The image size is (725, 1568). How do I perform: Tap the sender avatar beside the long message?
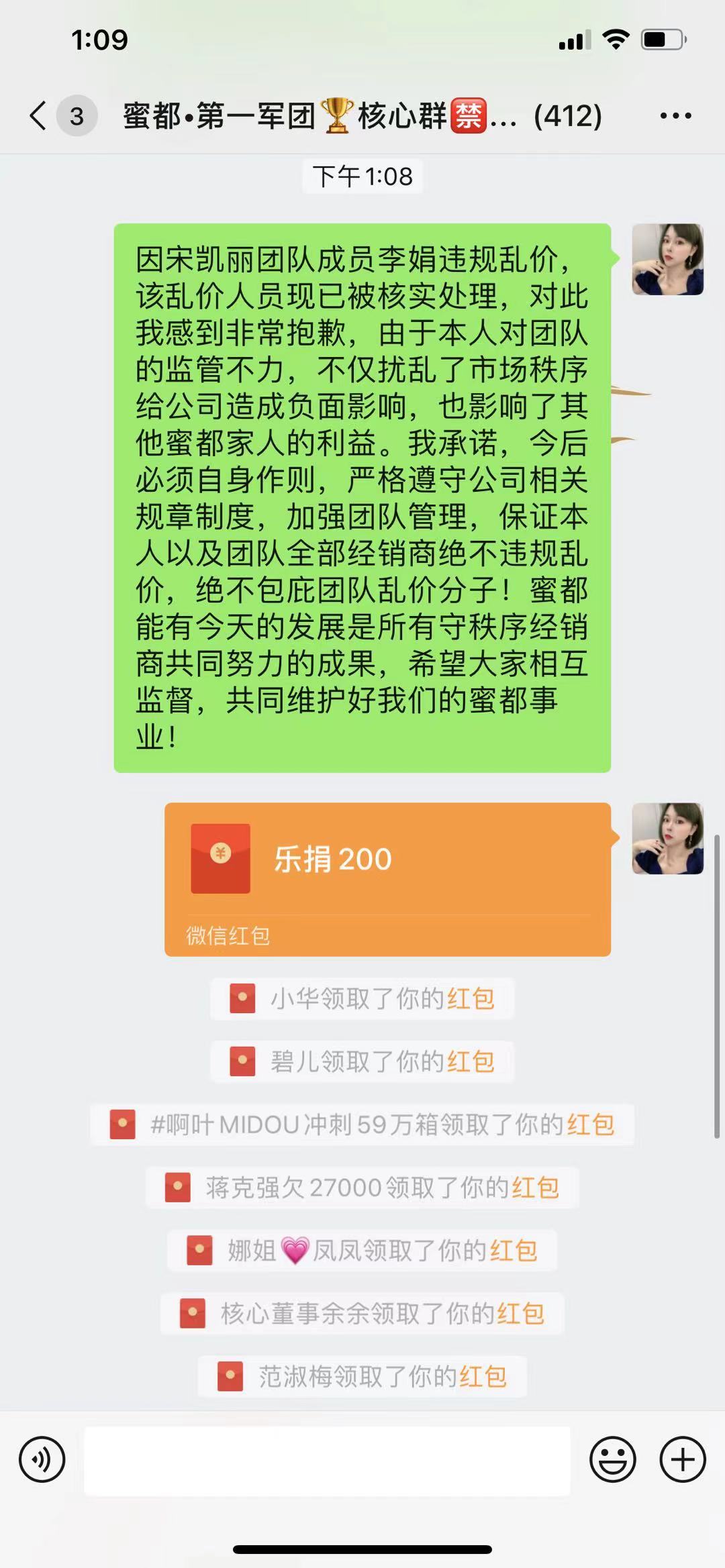click(667, 260)
